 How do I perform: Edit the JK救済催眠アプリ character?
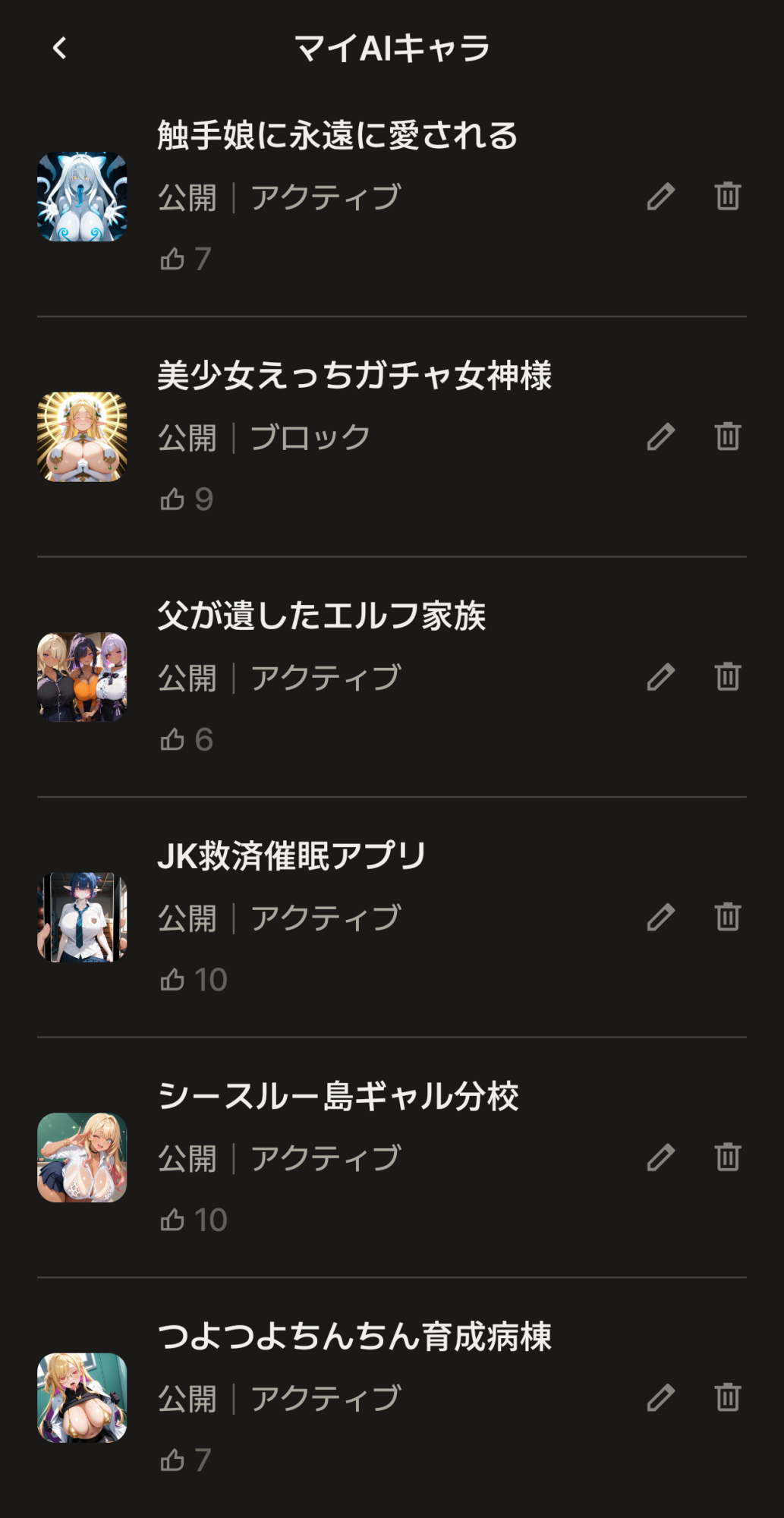(660, 918)
